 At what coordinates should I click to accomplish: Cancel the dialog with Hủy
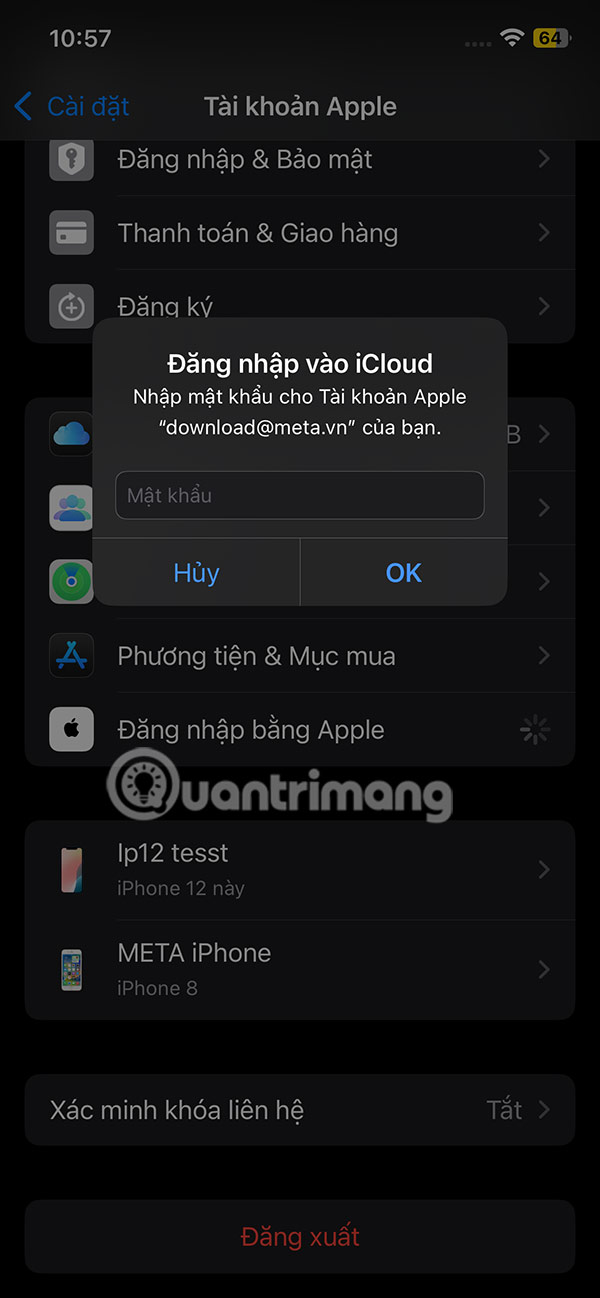click(x=196, y=573)
